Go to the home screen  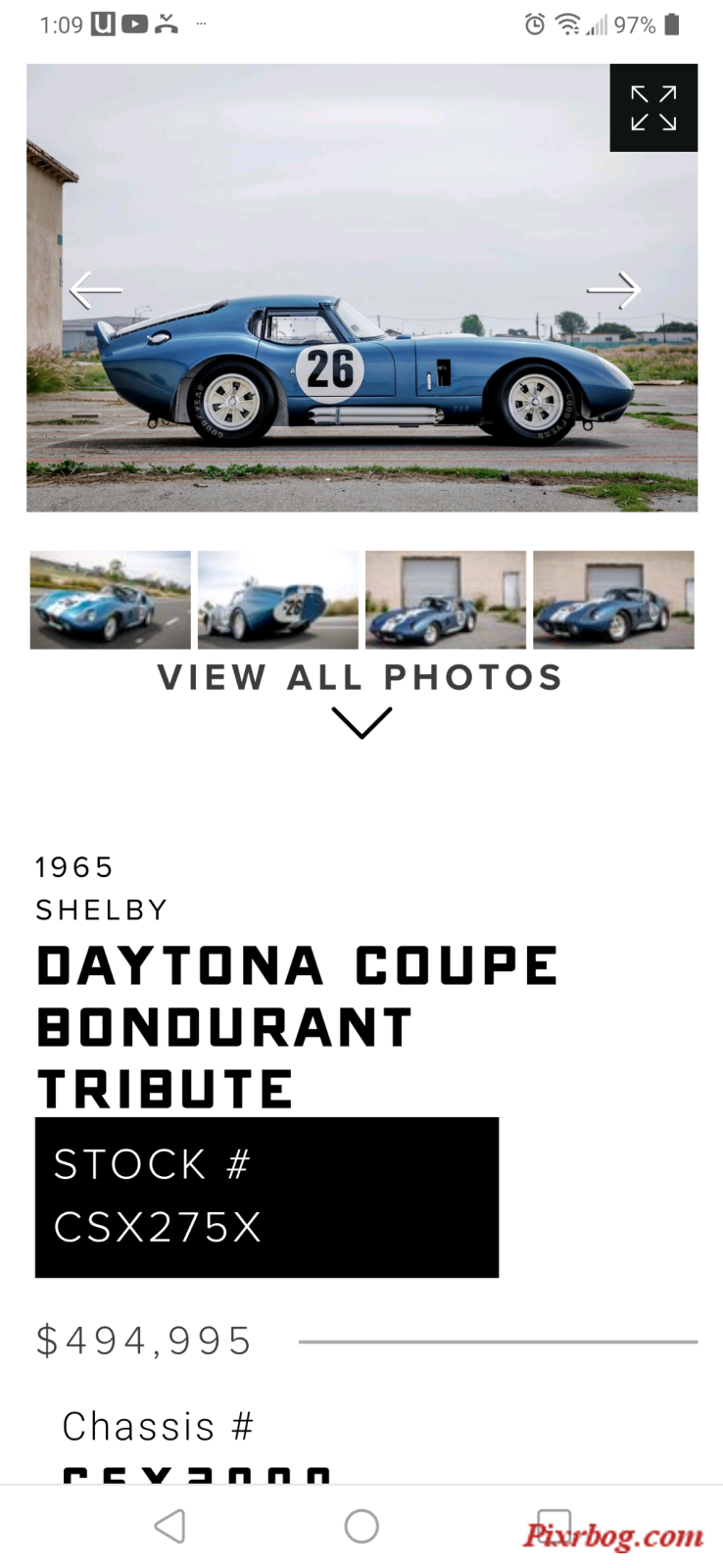[361, 1526]
